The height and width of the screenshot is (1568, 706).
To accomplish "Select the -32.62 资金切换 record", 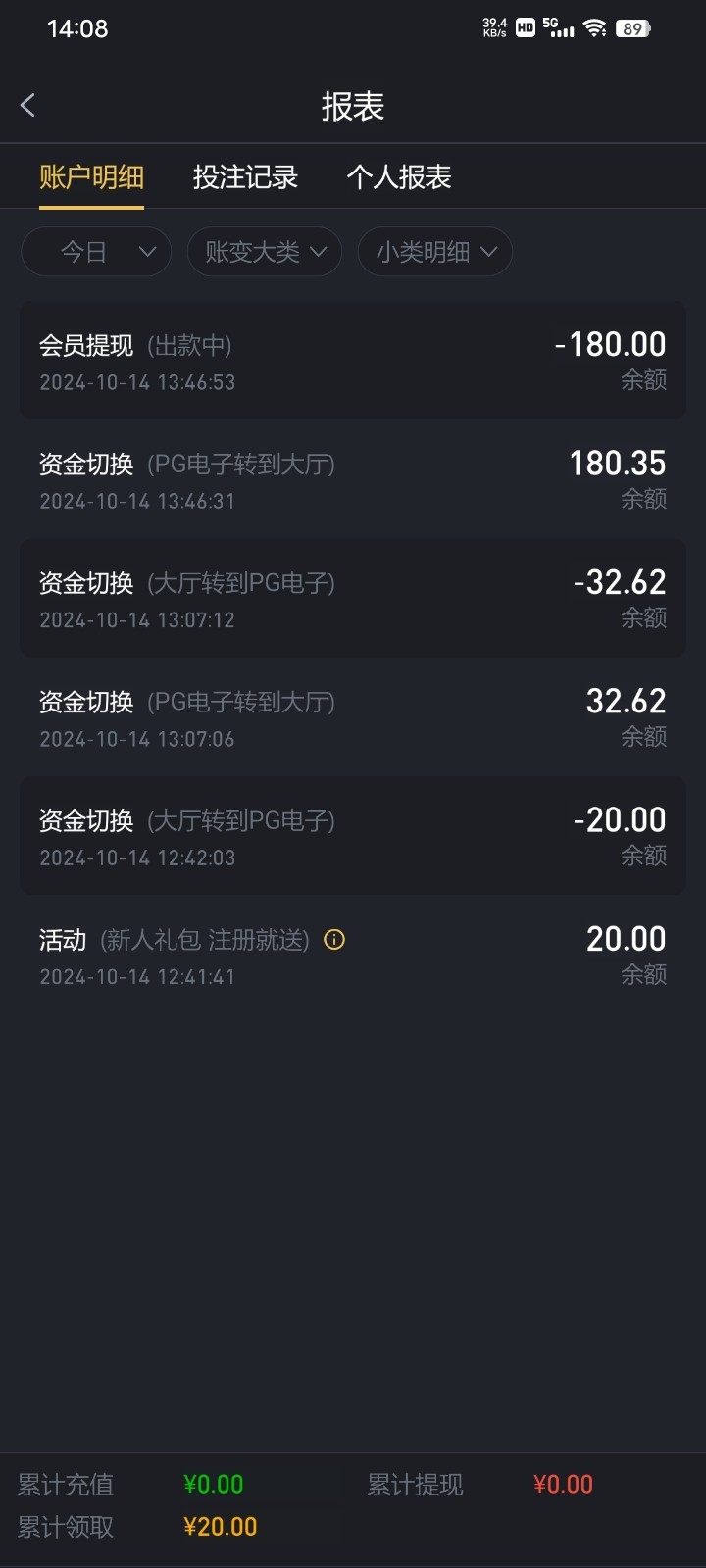I will [x=353, y=598].
